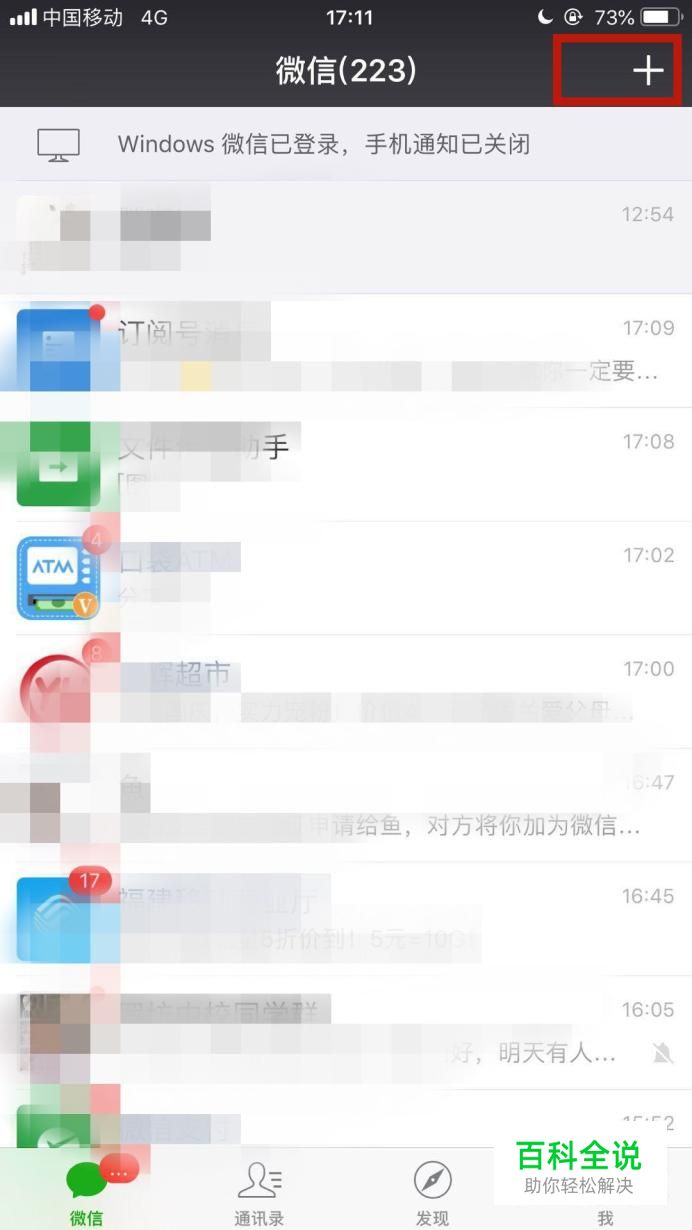Open the Windows 微信已登录 banner
The width and height of the screenshot is (692, 1230).
pos(346,144)
